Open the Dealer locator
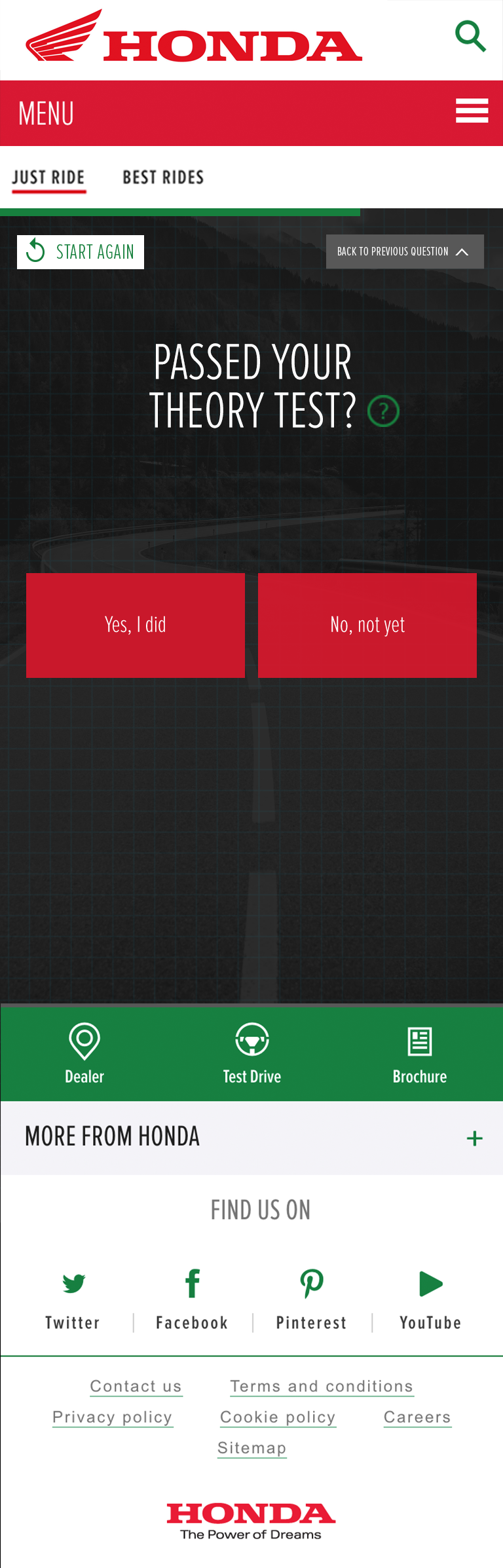The image size is (503, 1568). click(x=84, y=1053)
